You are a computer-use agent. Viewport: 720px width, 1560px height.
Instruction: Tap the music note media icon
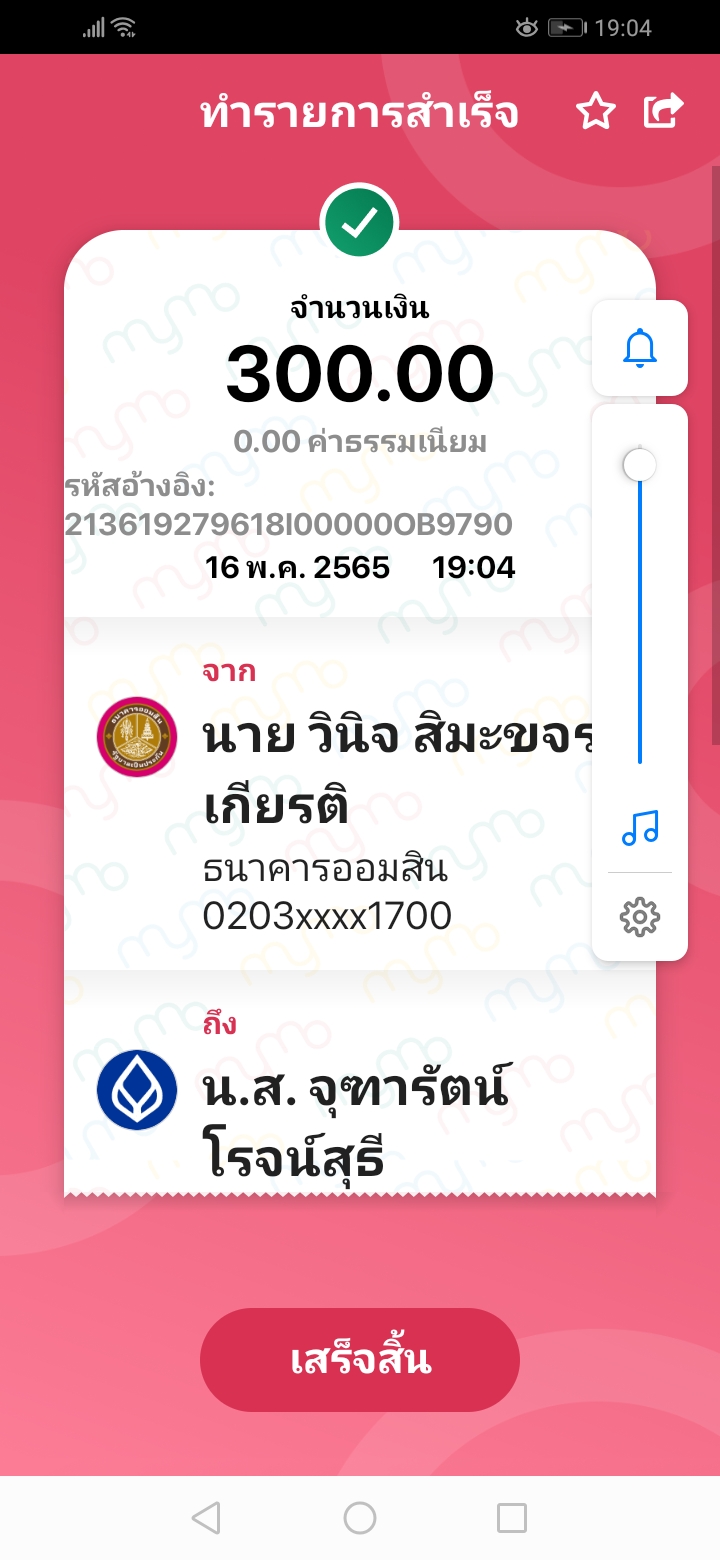click(x=640, y=828)
